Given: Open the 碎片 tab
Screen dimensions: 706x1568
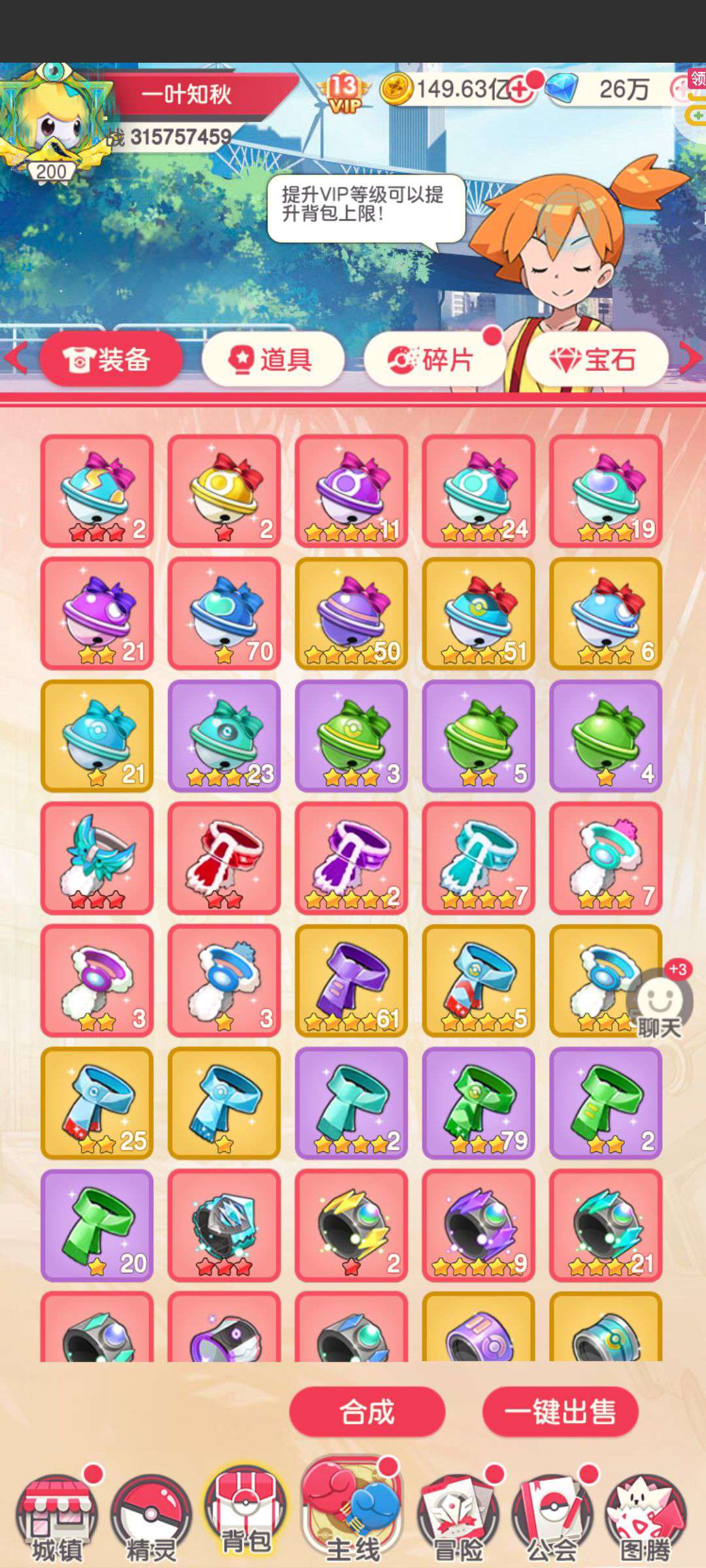Looking at the screenshot, I should (433, 359).
